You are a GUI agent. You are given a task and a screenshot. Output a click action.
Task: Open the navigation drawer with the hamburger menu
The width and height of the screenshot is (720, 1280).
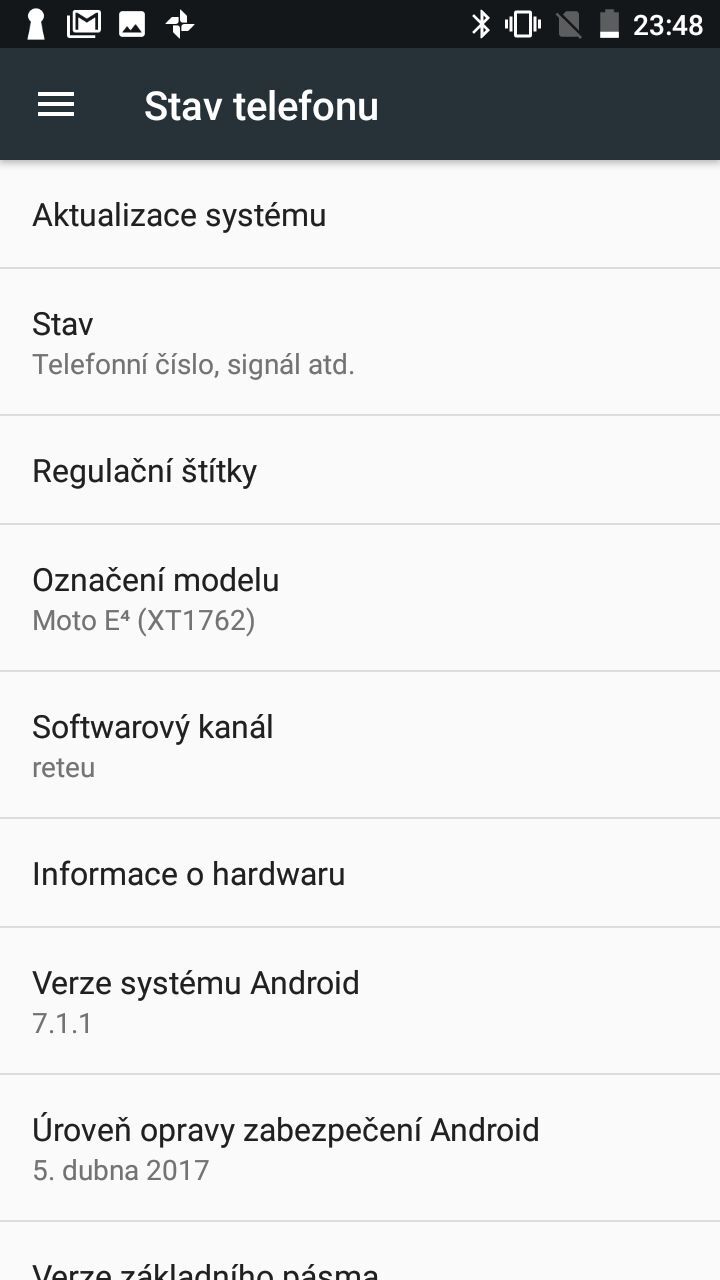(56, 104)
